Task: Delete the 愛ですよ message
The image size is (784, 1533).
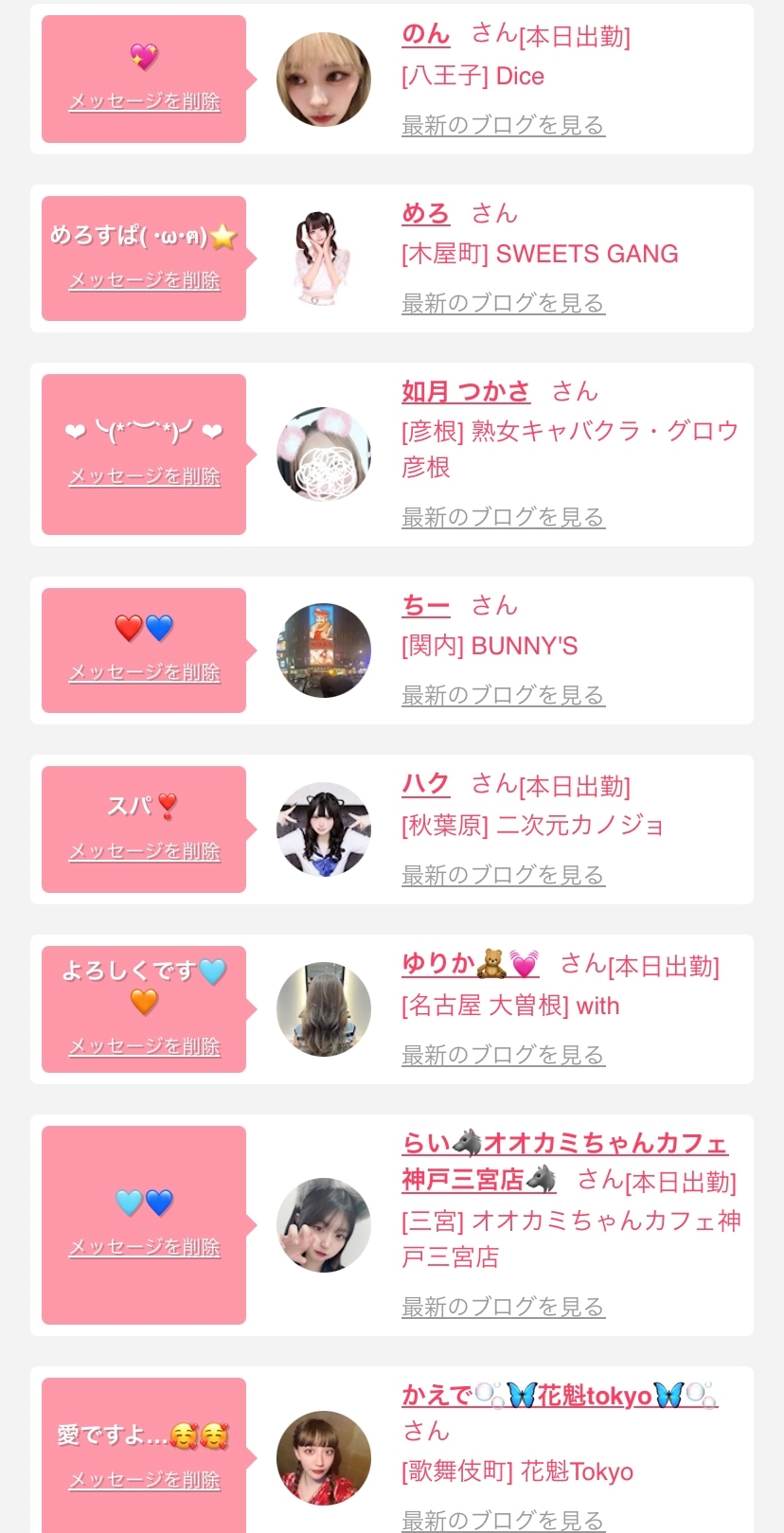Action: pyautogui.click(x=144, y=1480)
